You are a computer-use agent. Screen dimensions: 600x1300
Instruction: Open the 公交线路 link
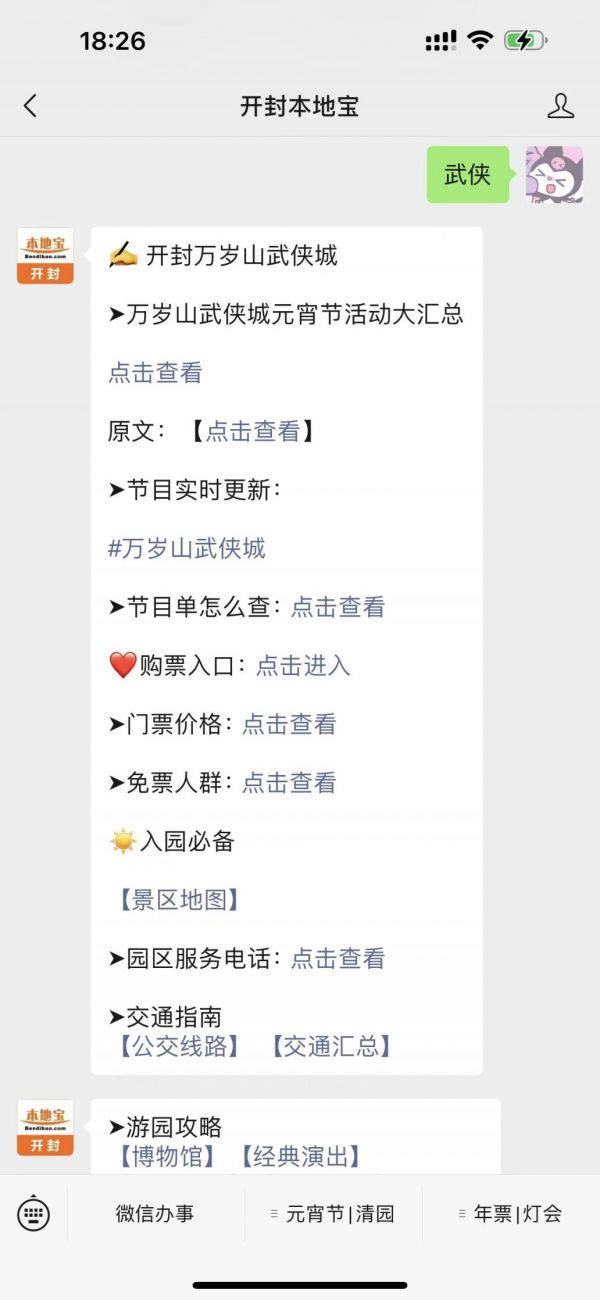180,1046
